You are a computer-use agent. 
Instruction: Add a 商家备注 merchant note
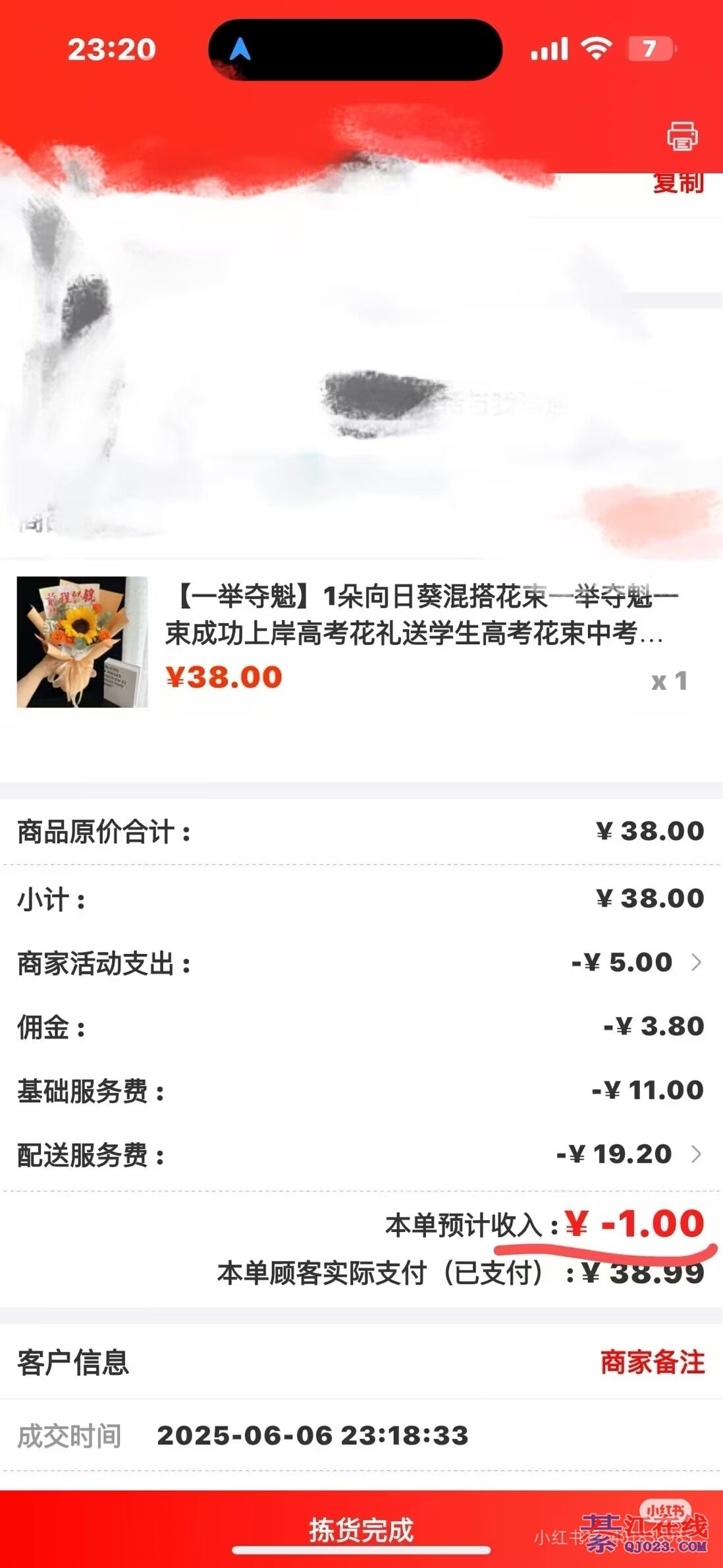tap(652, 1362)
